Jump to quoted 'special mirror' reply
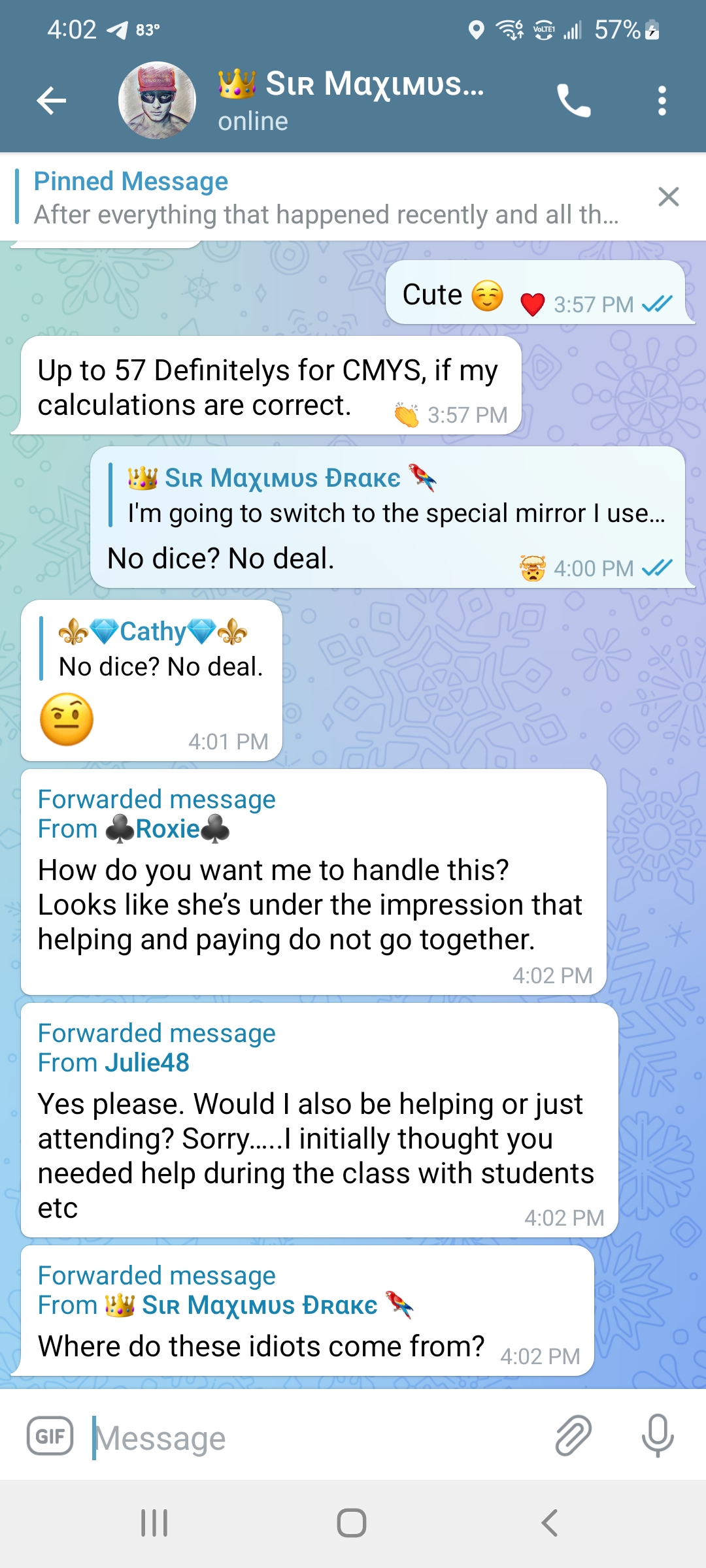 (x=392, y=497)
